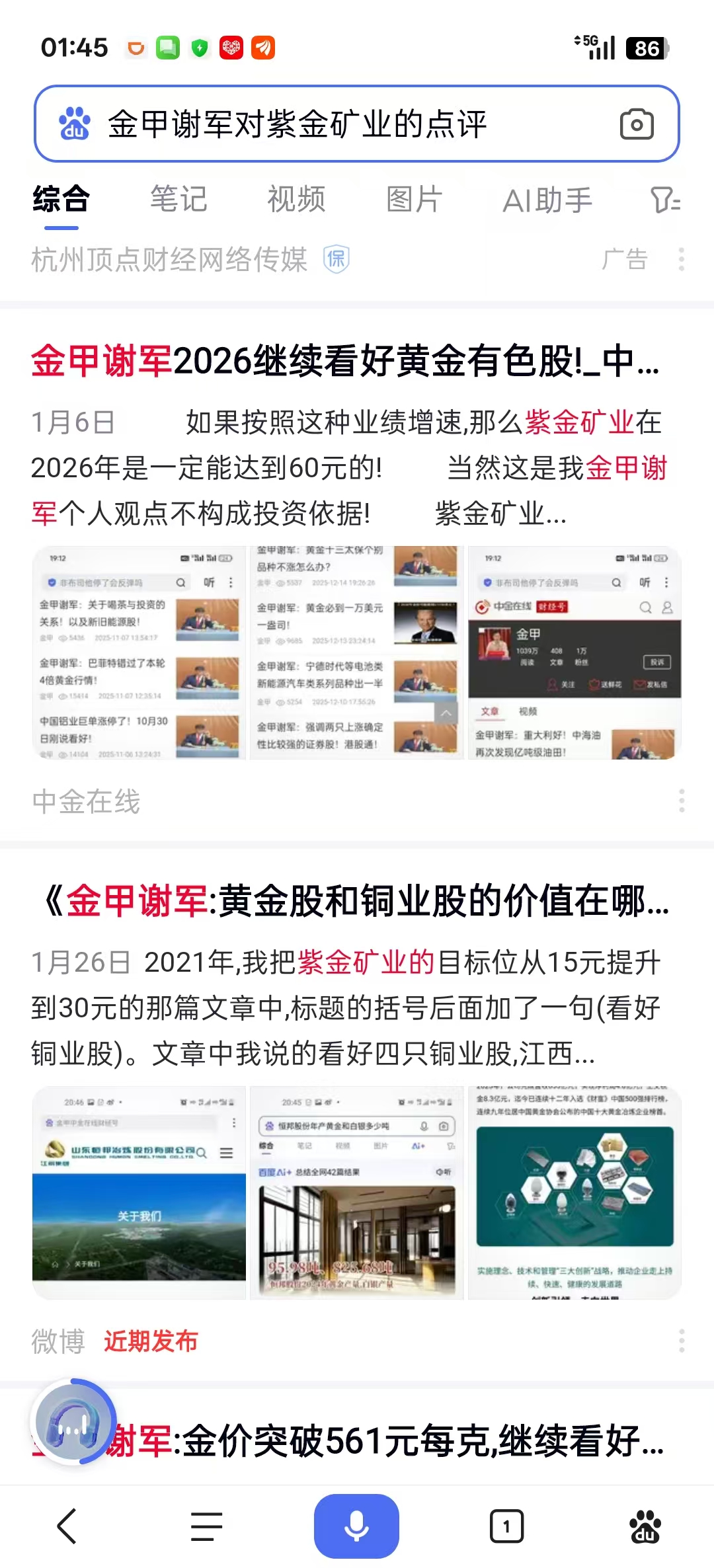The image size is (714, 1568).
Task: Open result 金甲谢军:黄金股和铜业股的价值
Action: (x=356, y=902)
